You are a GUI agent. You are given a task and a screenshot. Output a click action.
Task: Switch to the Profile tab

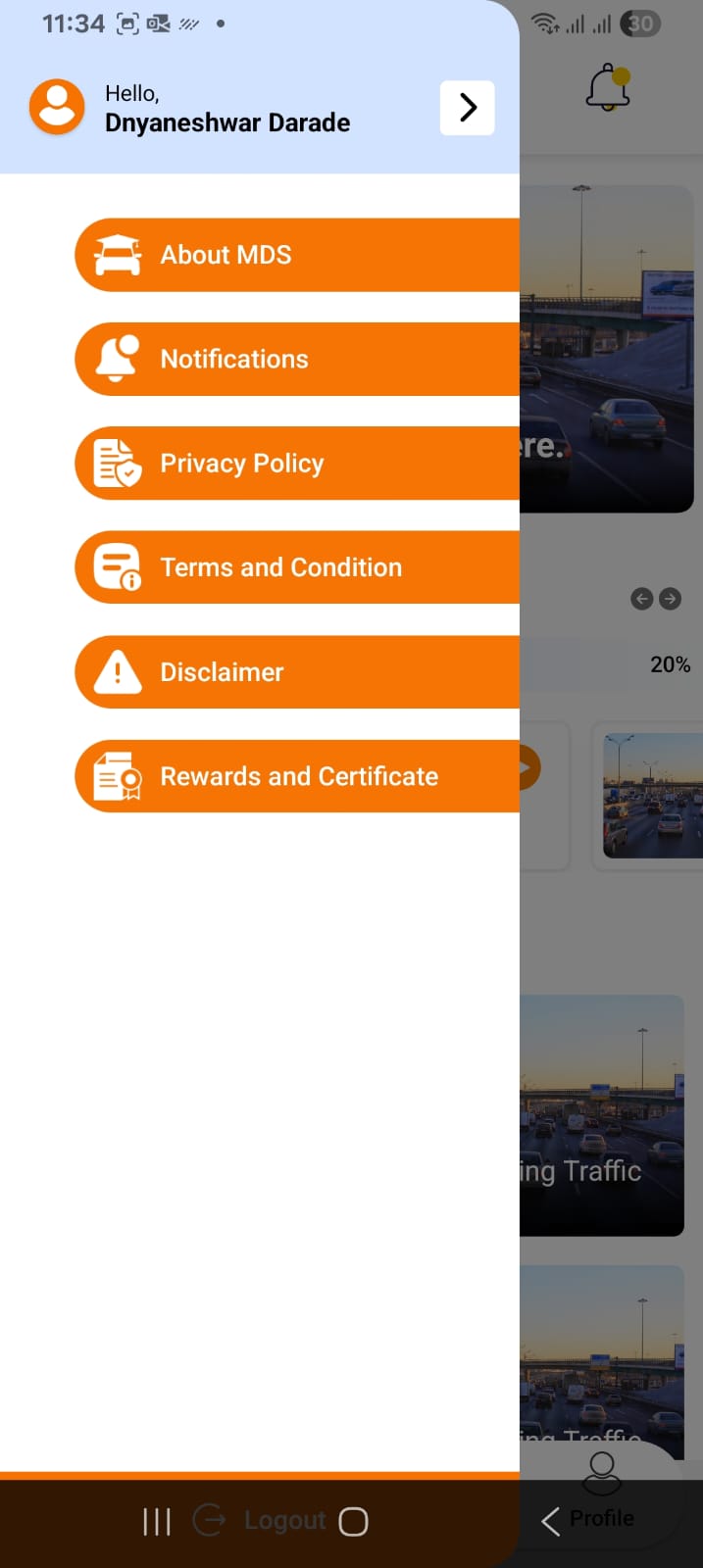tap(602, 1490)
